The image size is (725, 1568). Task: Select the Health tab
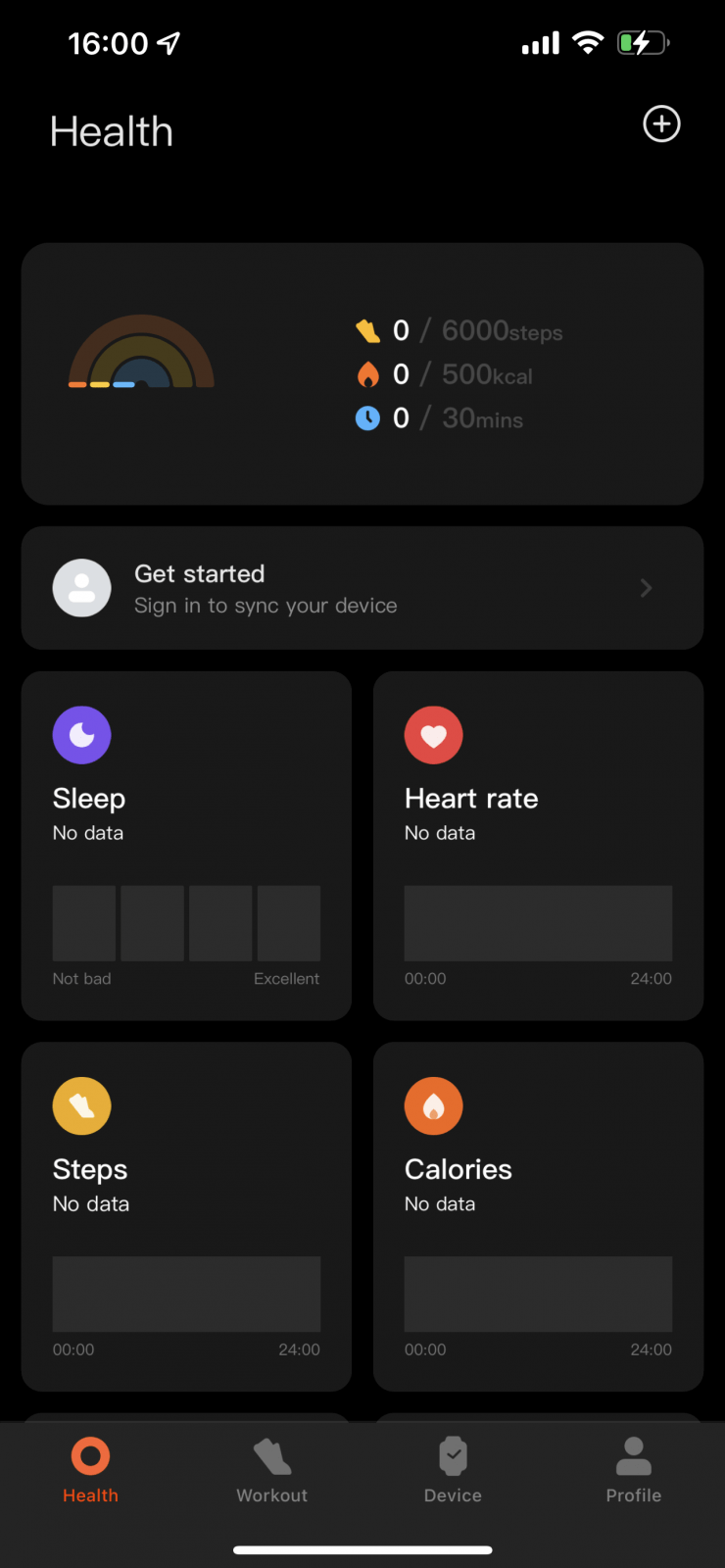[x=90, y=1470]
